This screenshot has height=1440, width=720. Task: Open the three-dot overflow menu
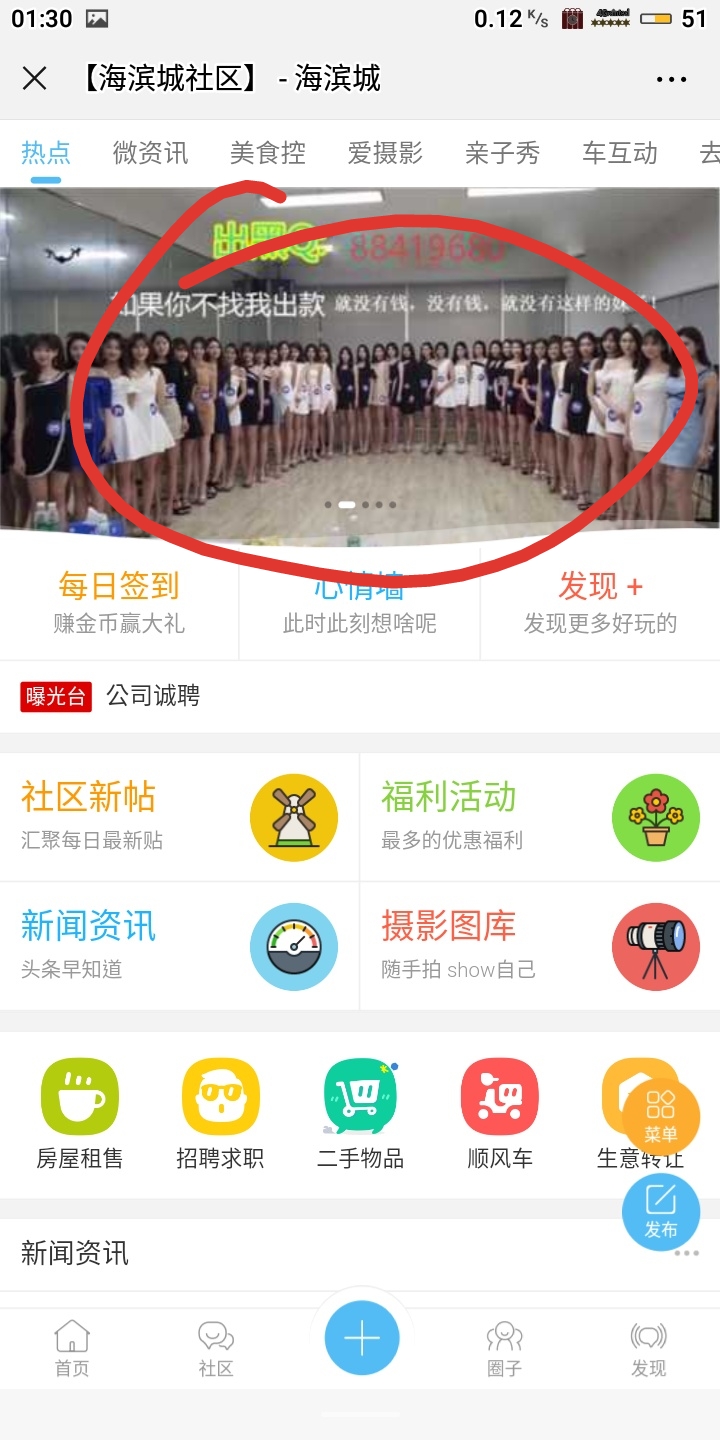(671, 79)
